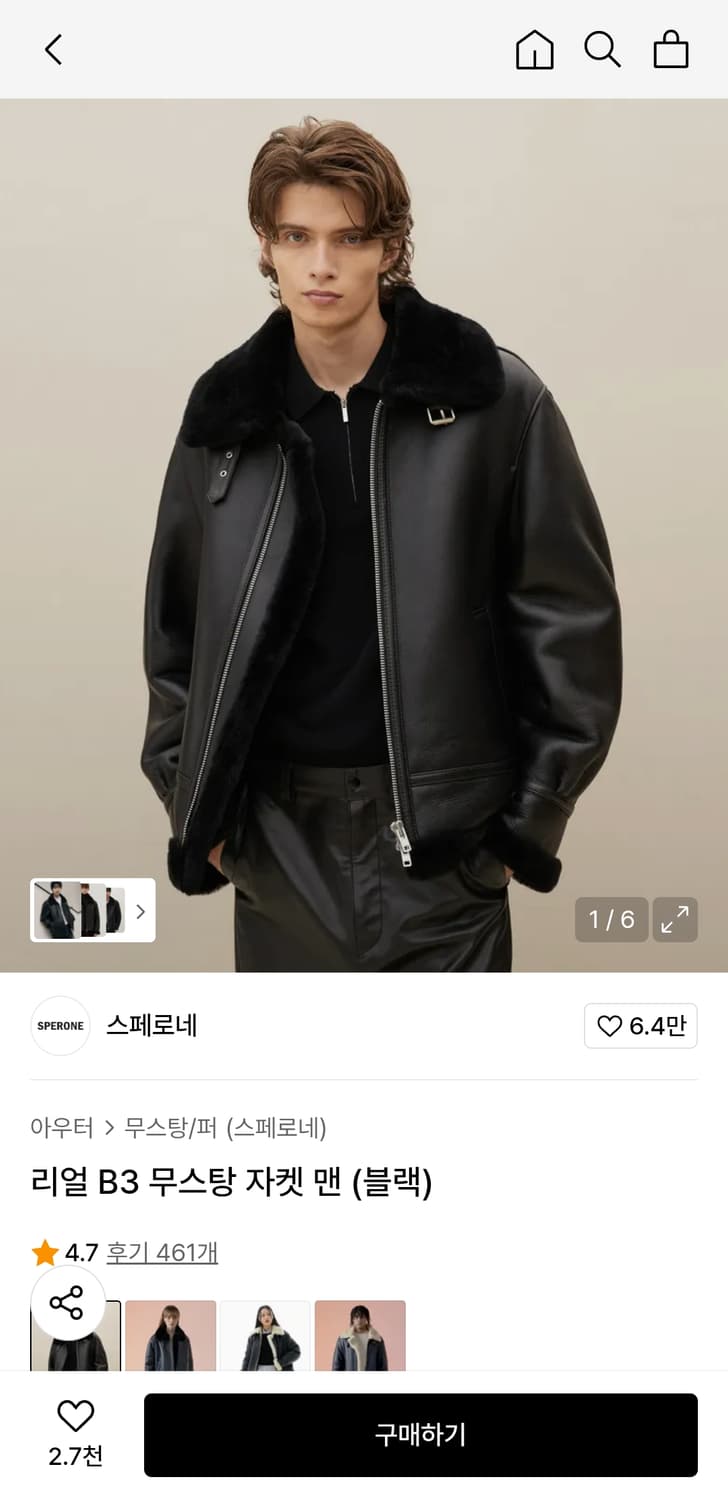Tap the thumbnail strip preview beside the photo

tap(83, 912)
